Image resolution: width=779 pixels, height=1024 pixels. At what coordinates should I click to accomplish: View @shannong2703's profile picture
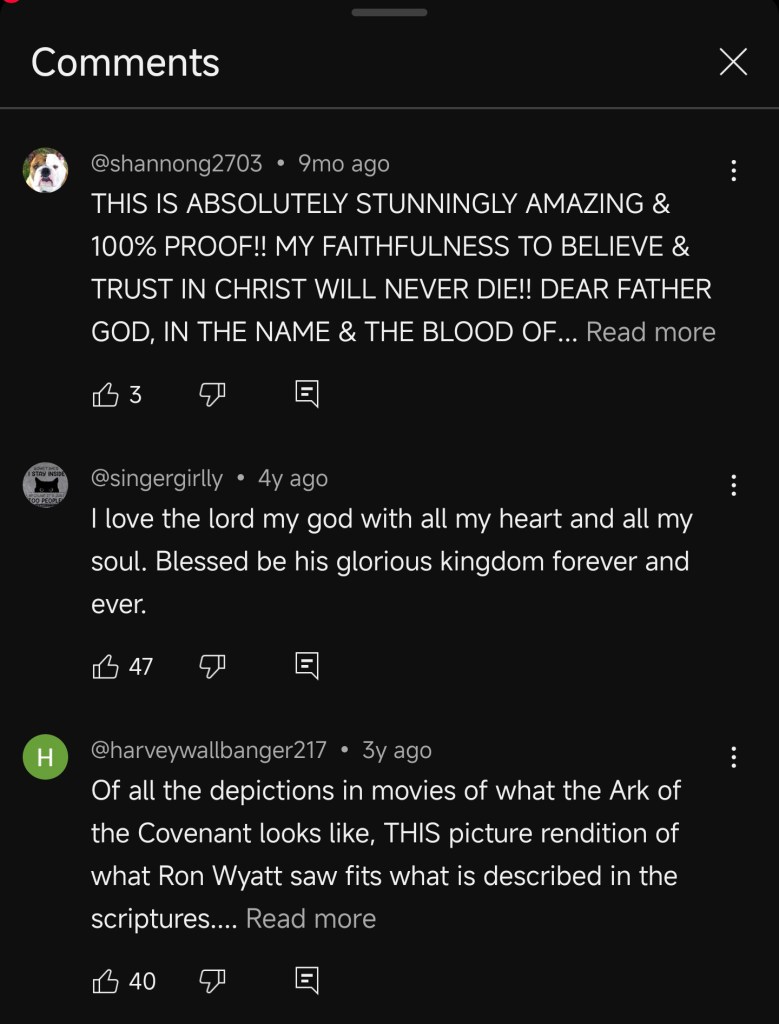click(x=45, y=170)
